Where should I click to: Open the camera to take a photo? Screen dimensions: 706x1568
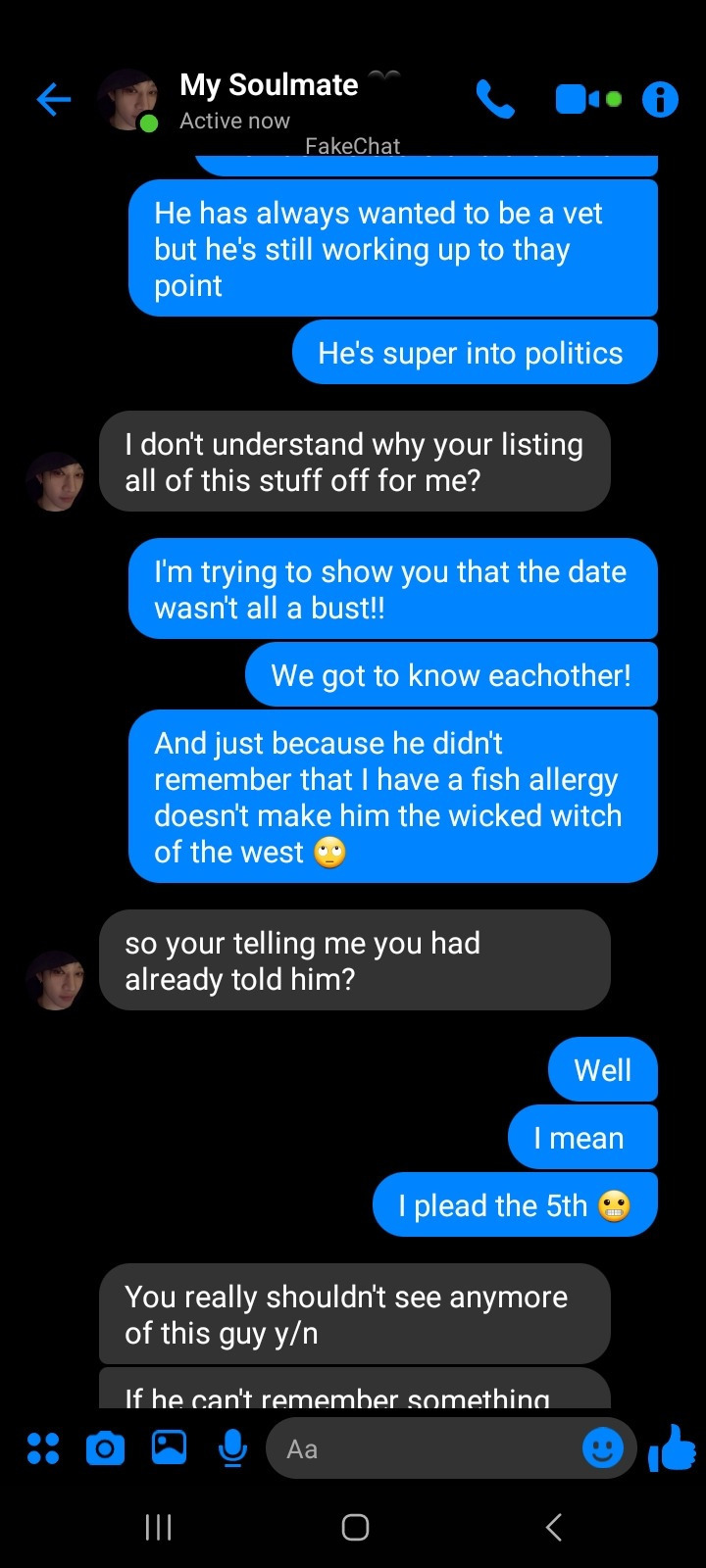[105, 1448]
